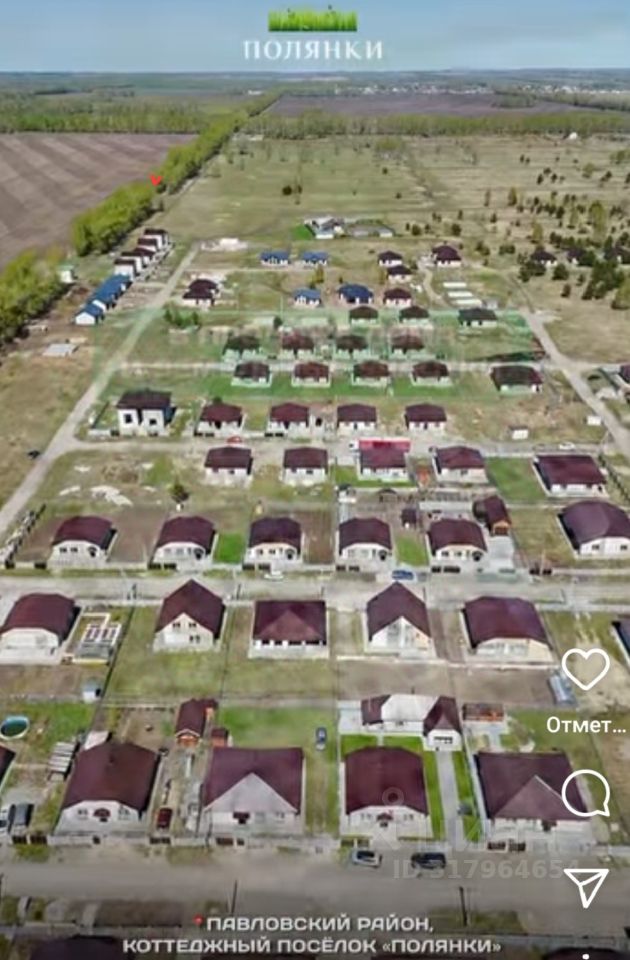Open the comments bubble

585,793
